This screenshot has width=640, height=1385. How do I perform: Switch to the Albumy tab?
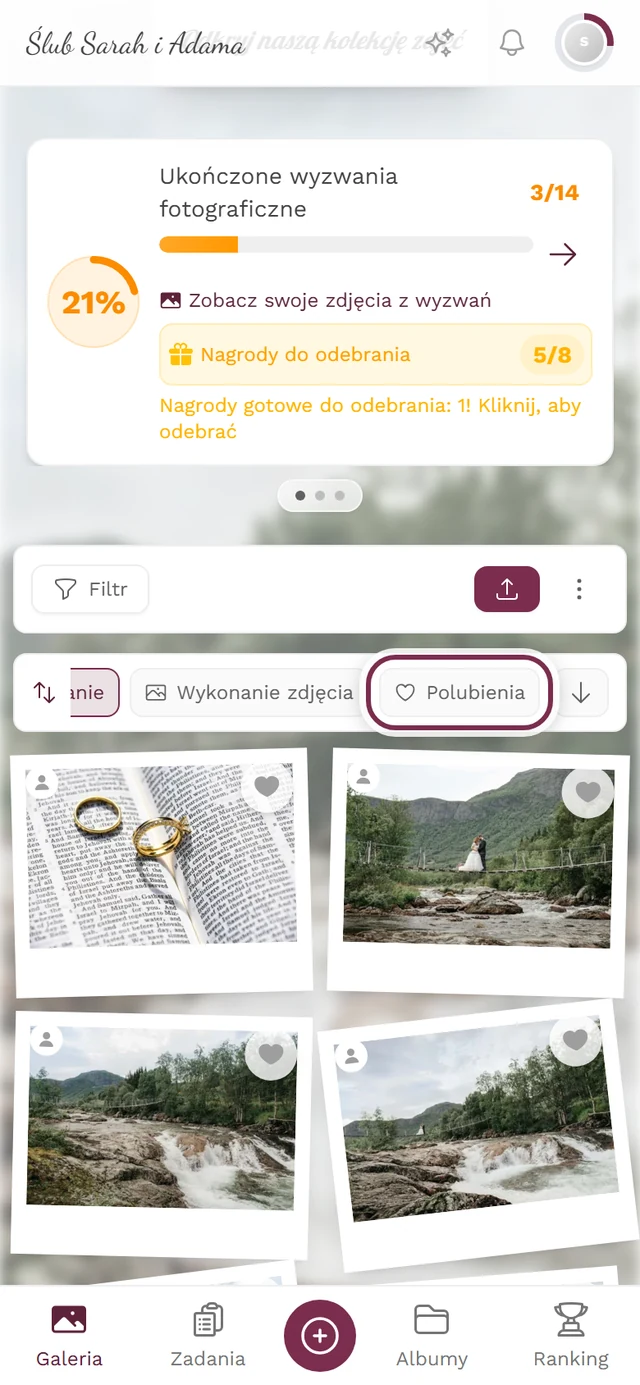point(432,1336)
